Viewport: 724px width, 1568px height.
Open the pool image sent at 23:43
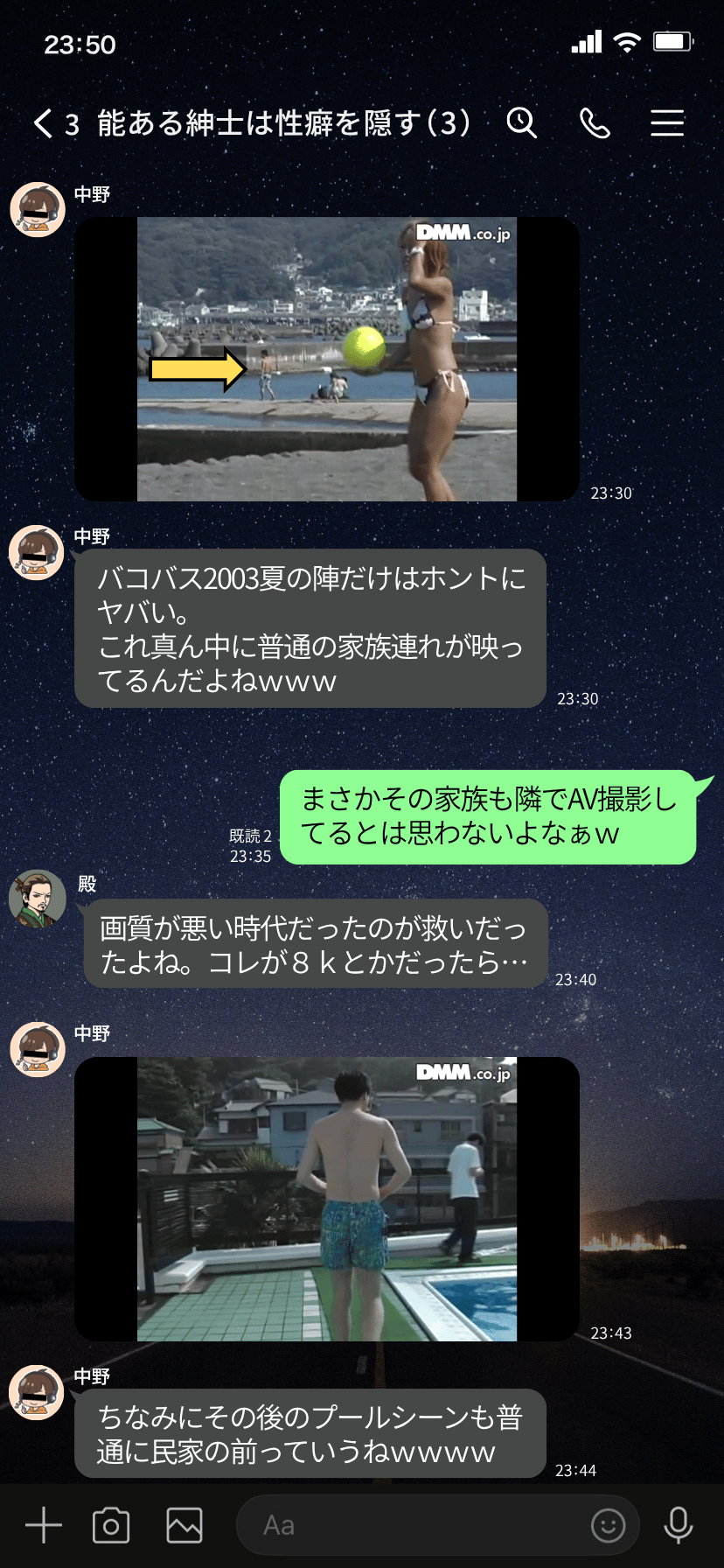click(326, 1199)
